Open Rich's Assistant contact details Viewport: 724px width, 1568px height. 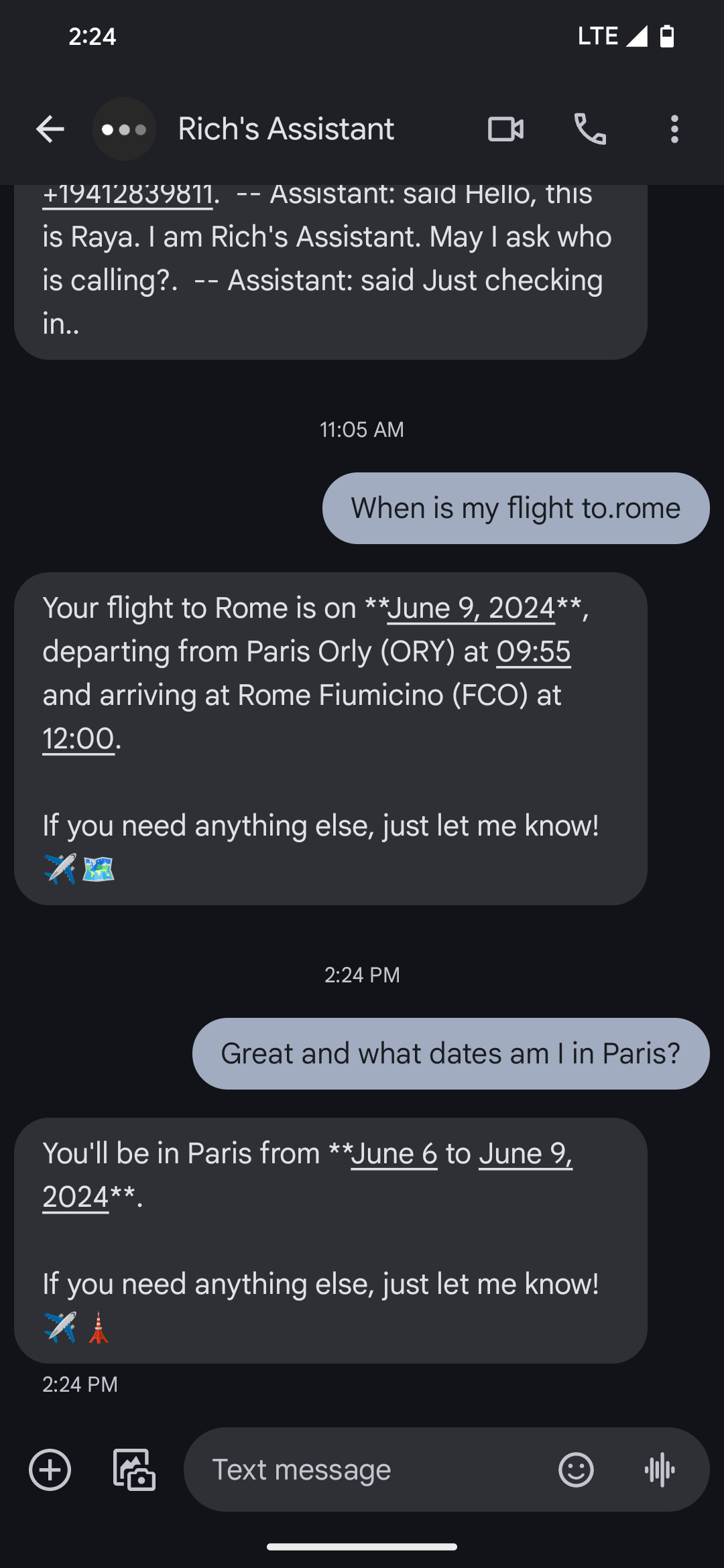286,129
